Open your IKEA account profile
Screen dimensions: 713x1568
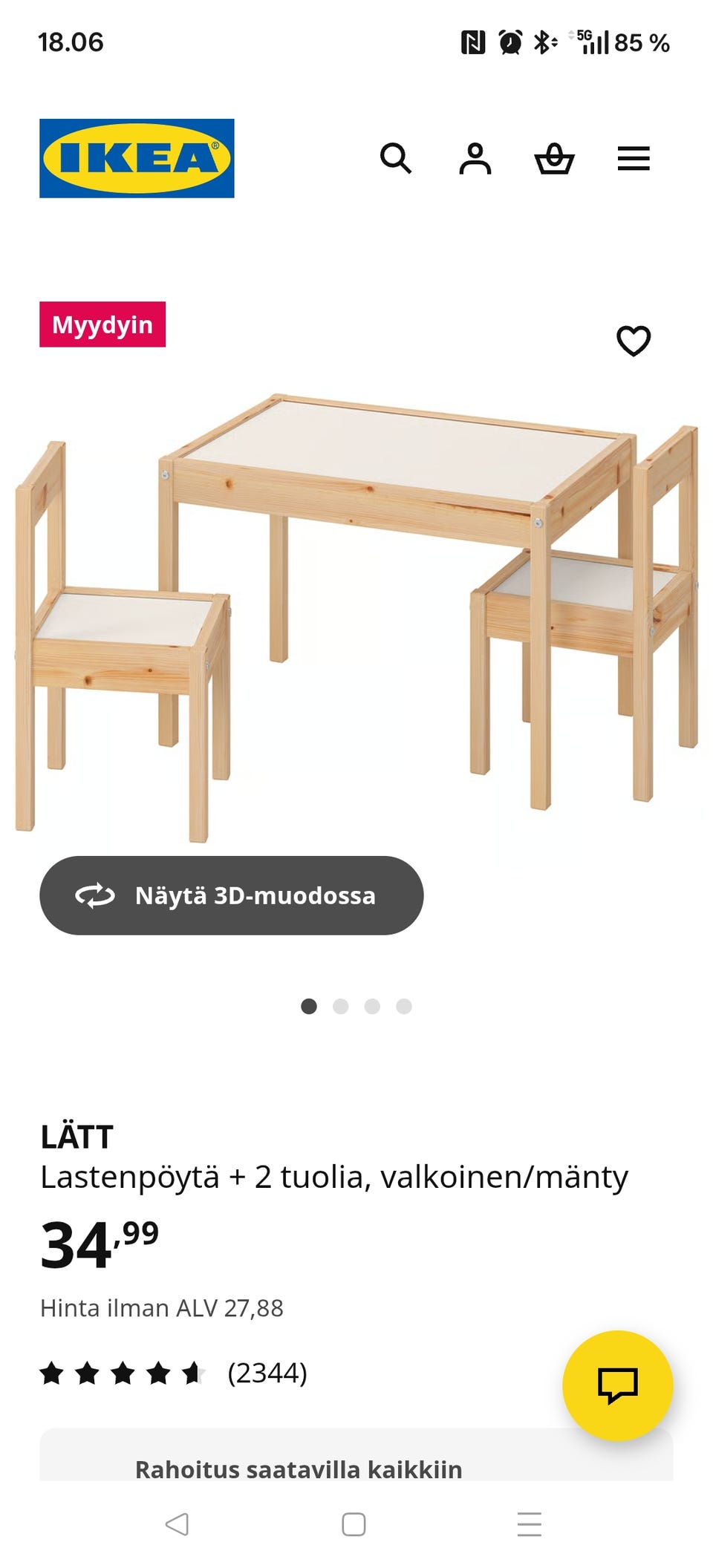pyautogui.click(x=476, y=159)
